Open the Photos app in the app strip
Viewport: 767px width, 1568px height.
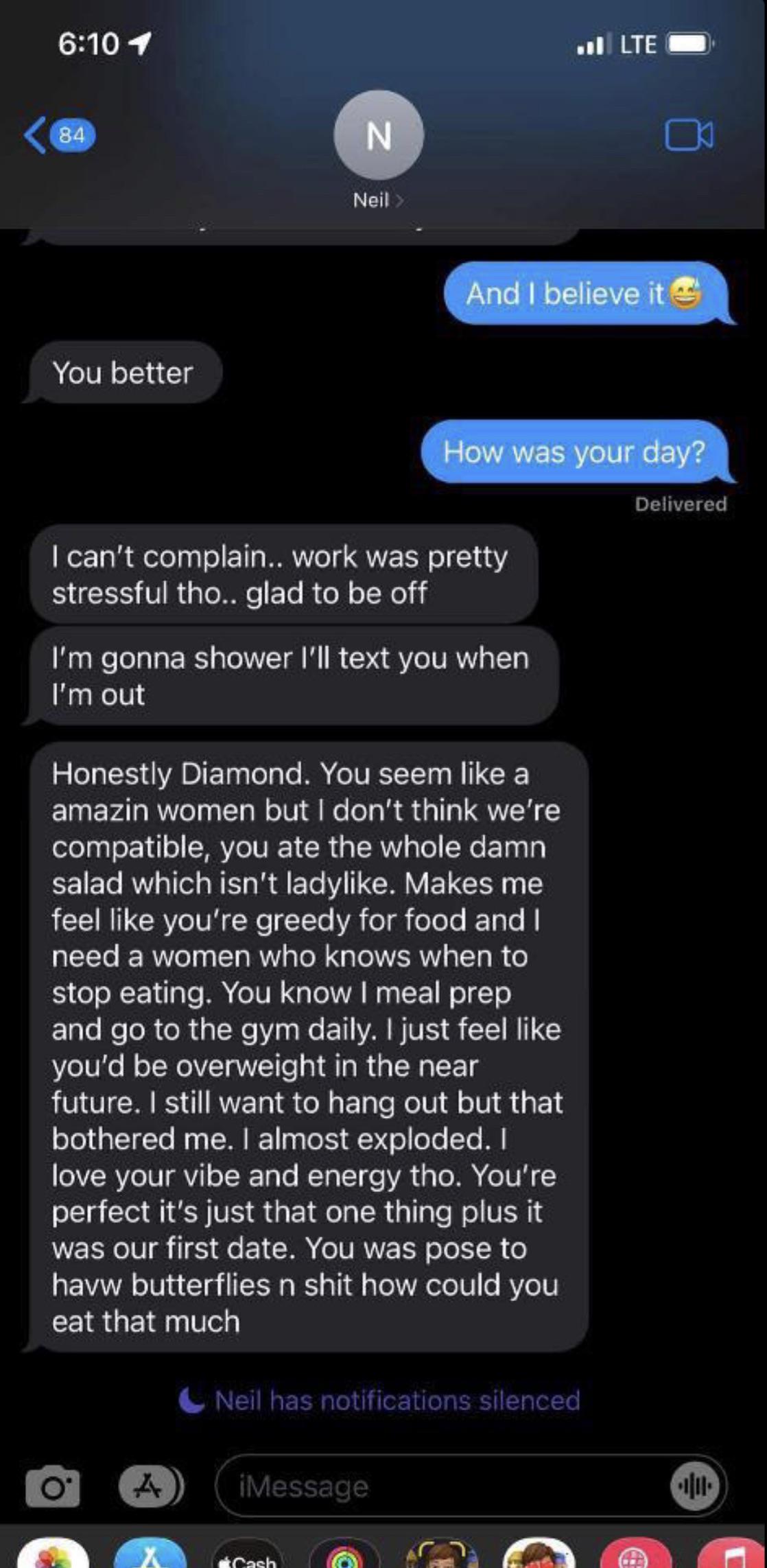click(x=53, y=1553)
